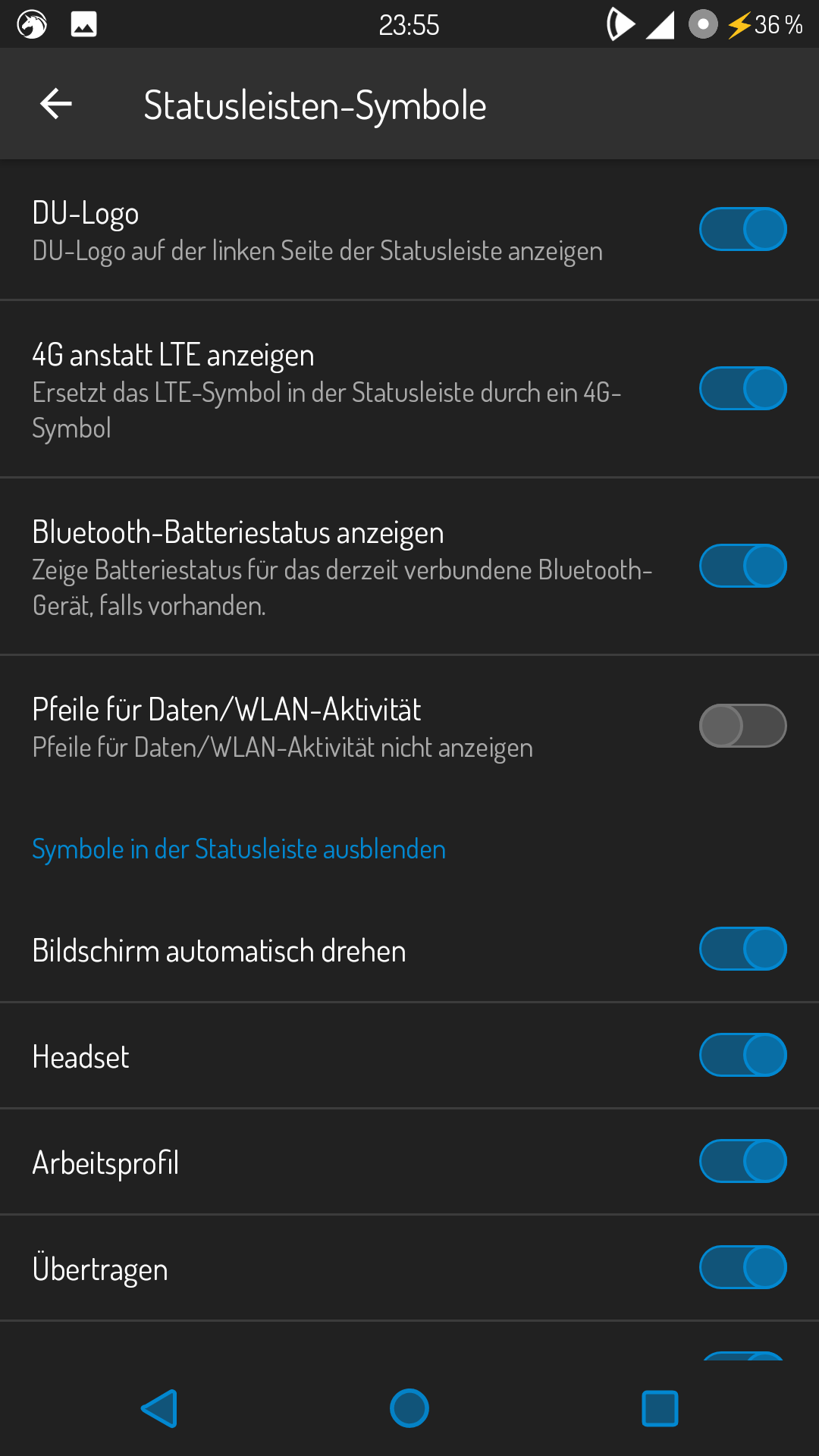Toggle Bluetooth-Batteriestatus anzeigen off
This screenshot has height=1456, width=819.
click(742, 566)
